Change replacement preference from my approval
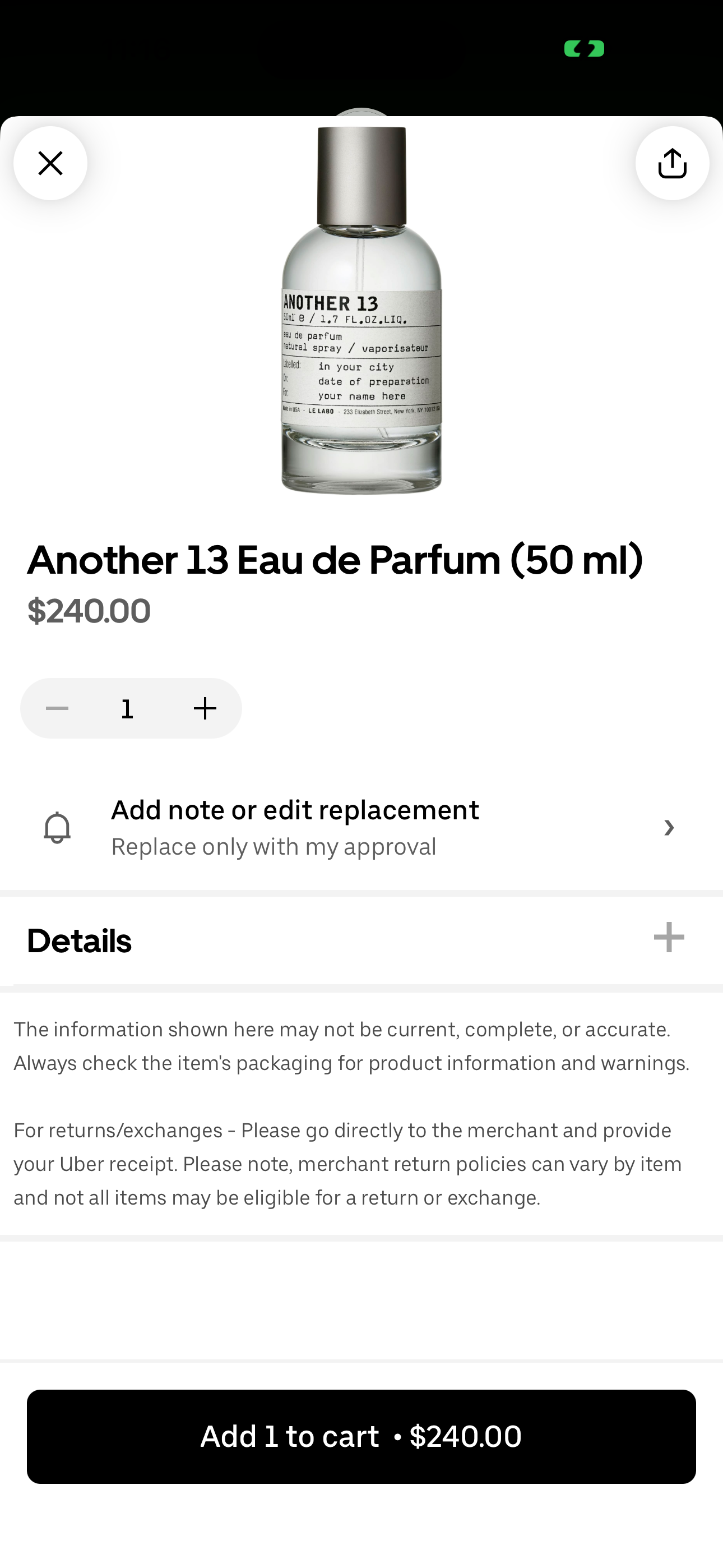 click(x=274, y=846)
